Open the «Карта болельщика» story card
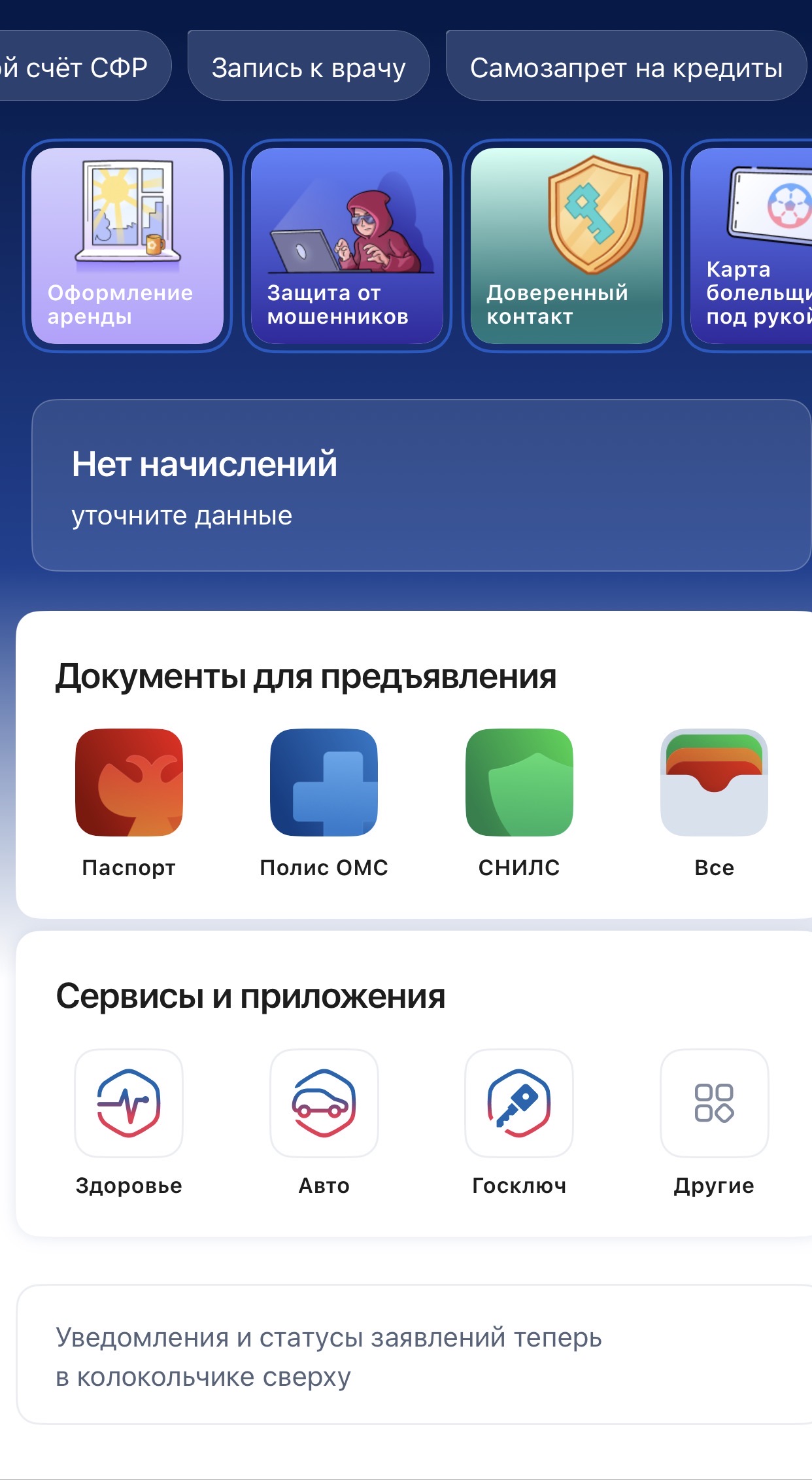 (x=752, y=246)
